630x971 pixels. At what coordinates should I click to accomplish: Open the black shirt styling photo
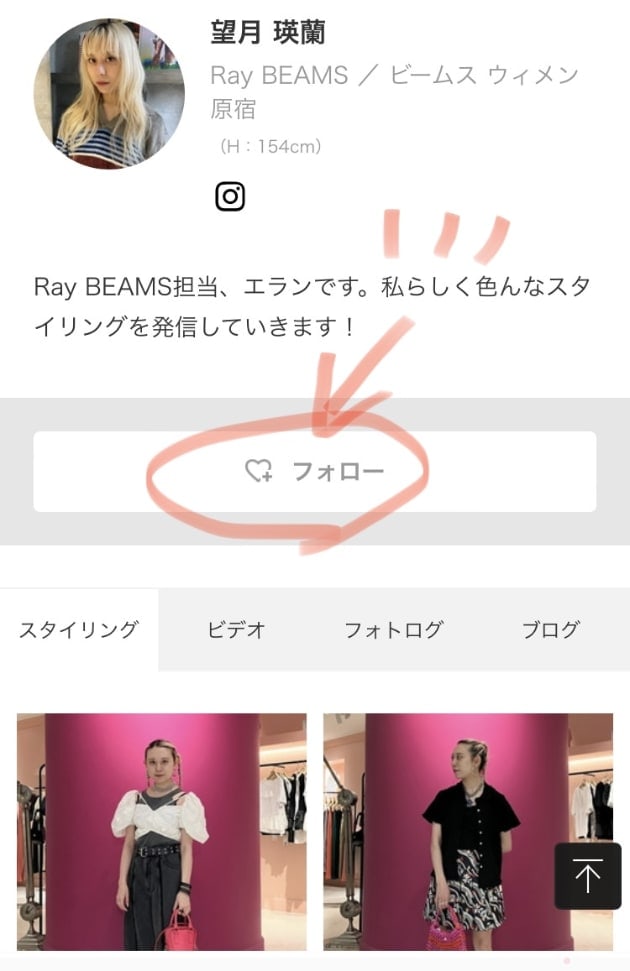click(x=467, y=830)
